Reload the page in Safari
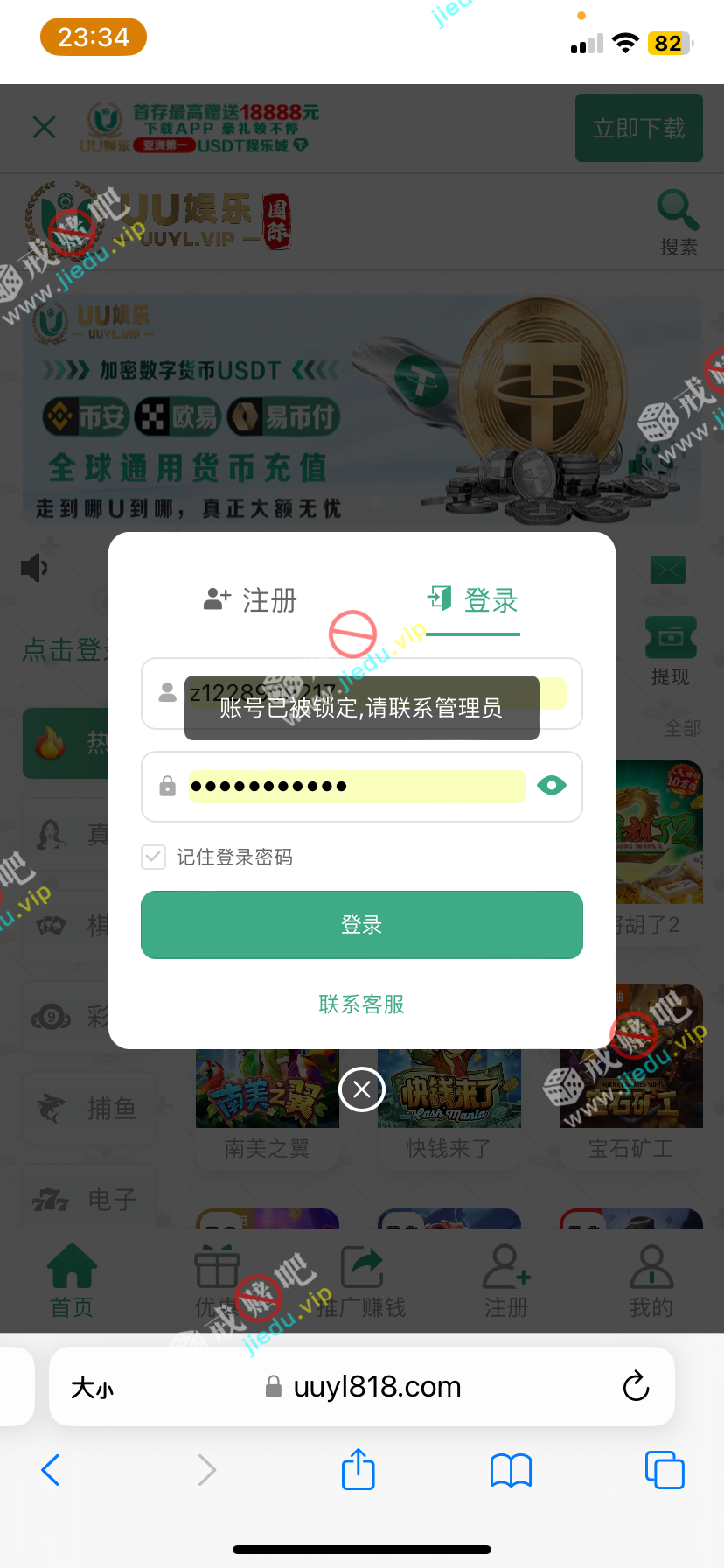 tap(636, 1386)
